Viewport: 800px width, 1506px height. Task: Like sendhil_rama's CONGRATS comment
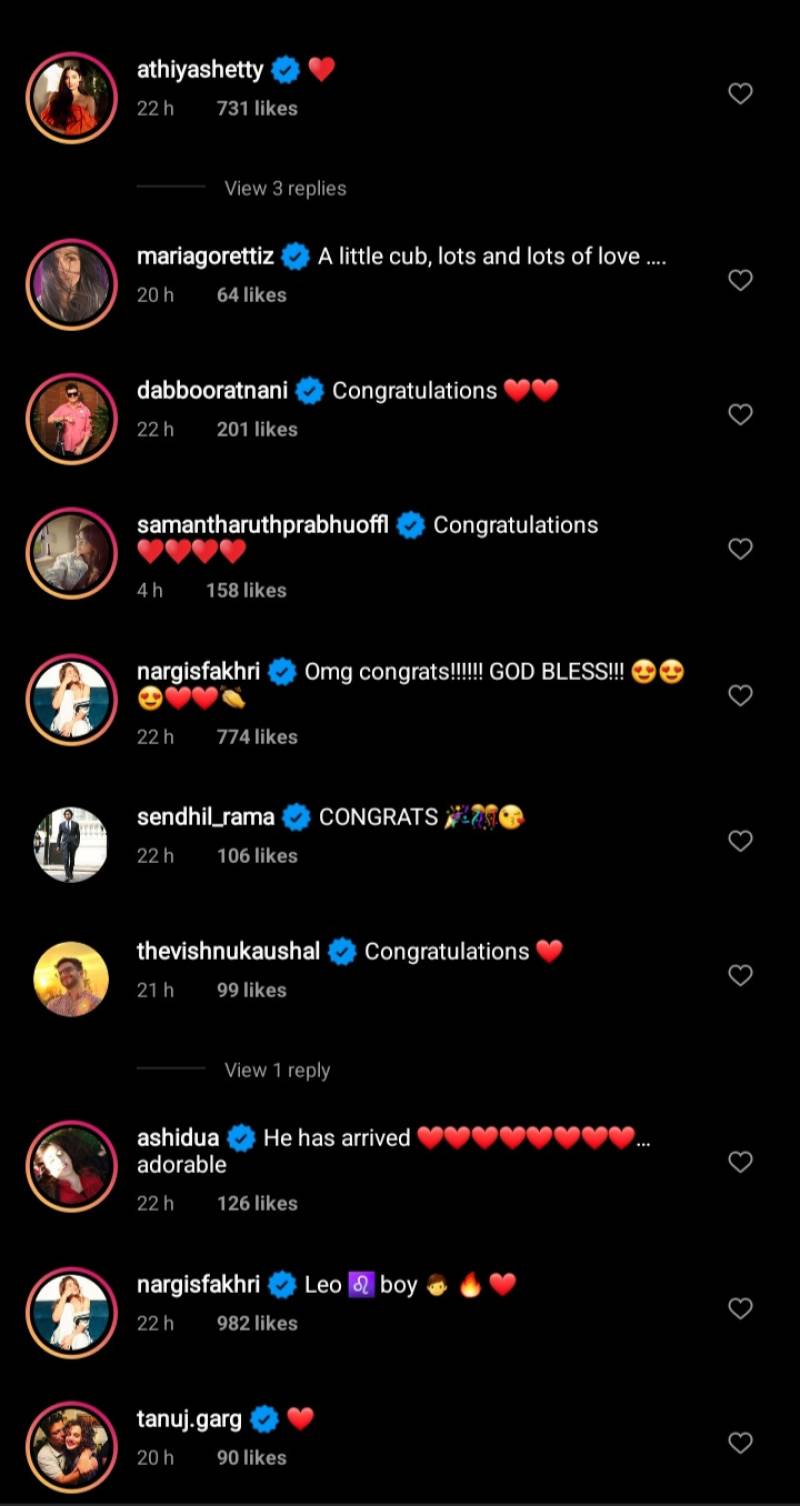[x=740, y=841]
